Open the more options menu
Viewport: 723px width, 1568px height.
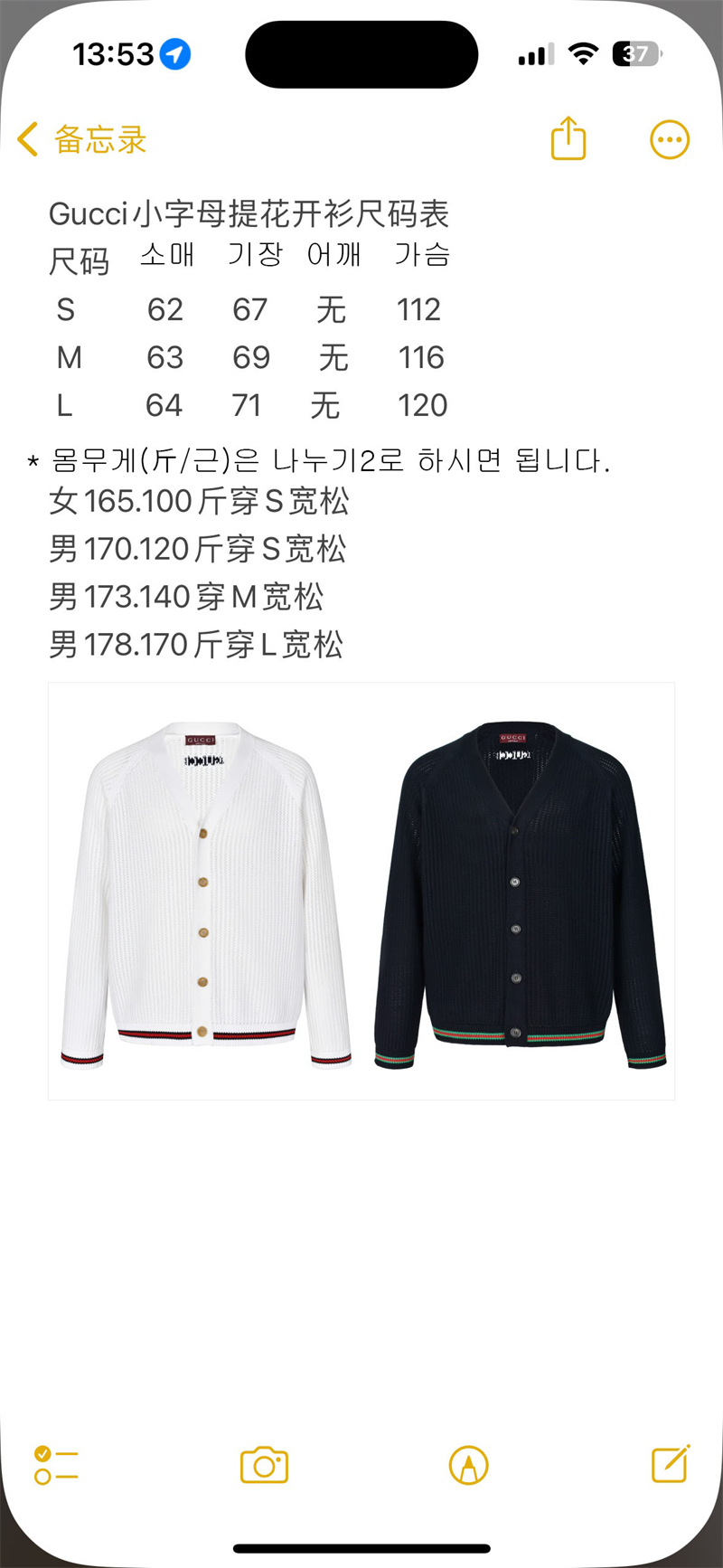click(670, 140)
